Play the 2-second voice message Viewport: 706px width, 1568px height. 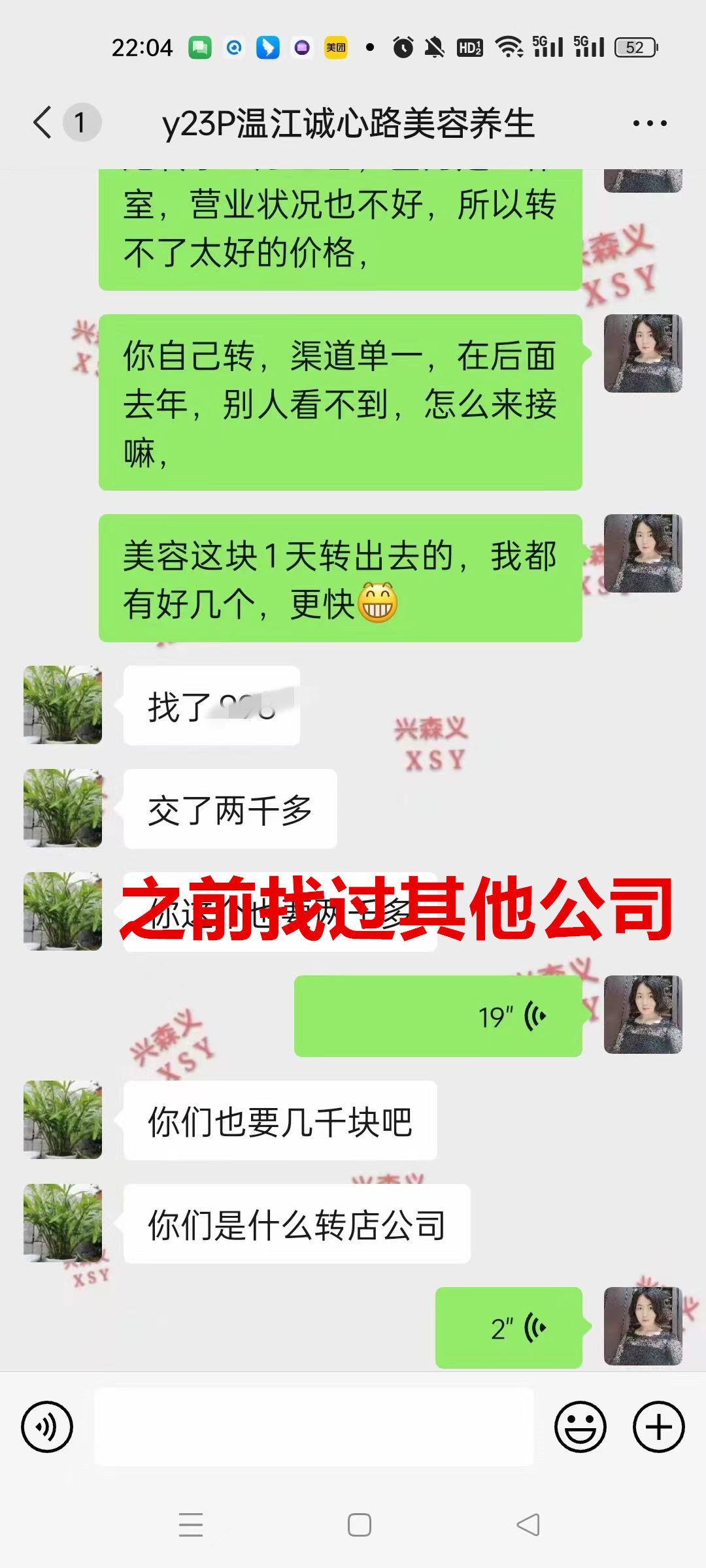pos(509,1328)
